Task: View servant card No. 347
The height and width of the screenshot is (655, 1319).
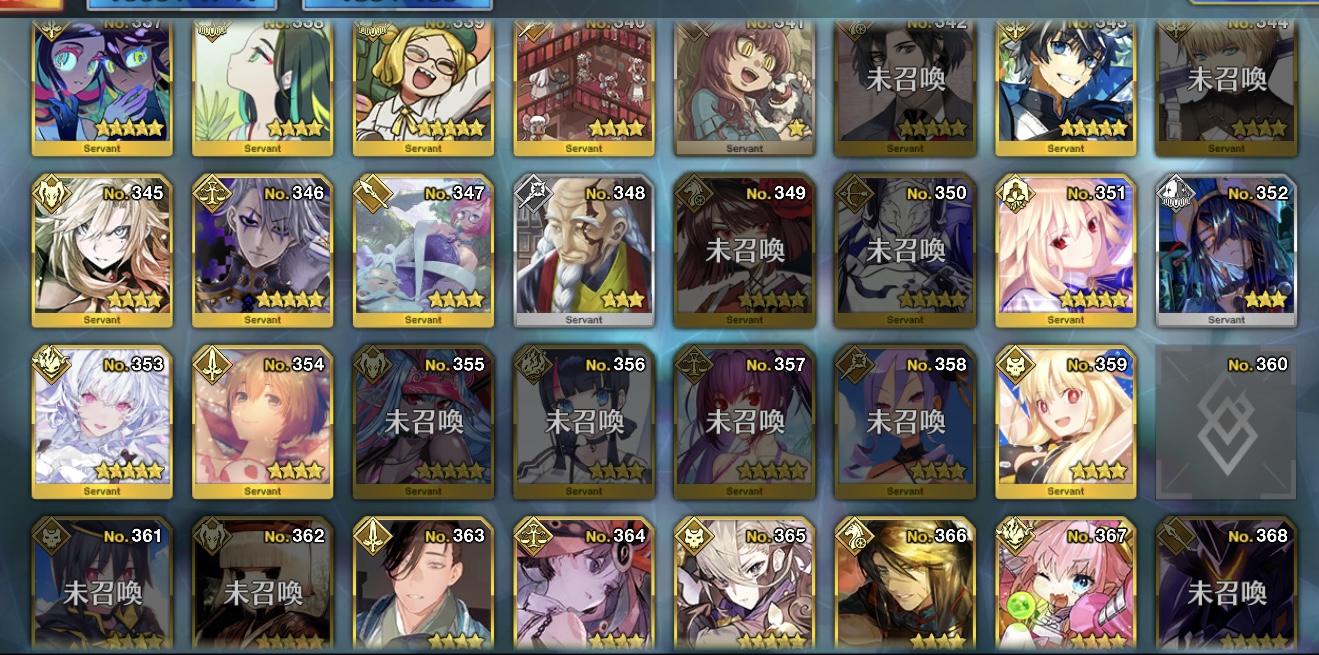Action: pos(423,252)
